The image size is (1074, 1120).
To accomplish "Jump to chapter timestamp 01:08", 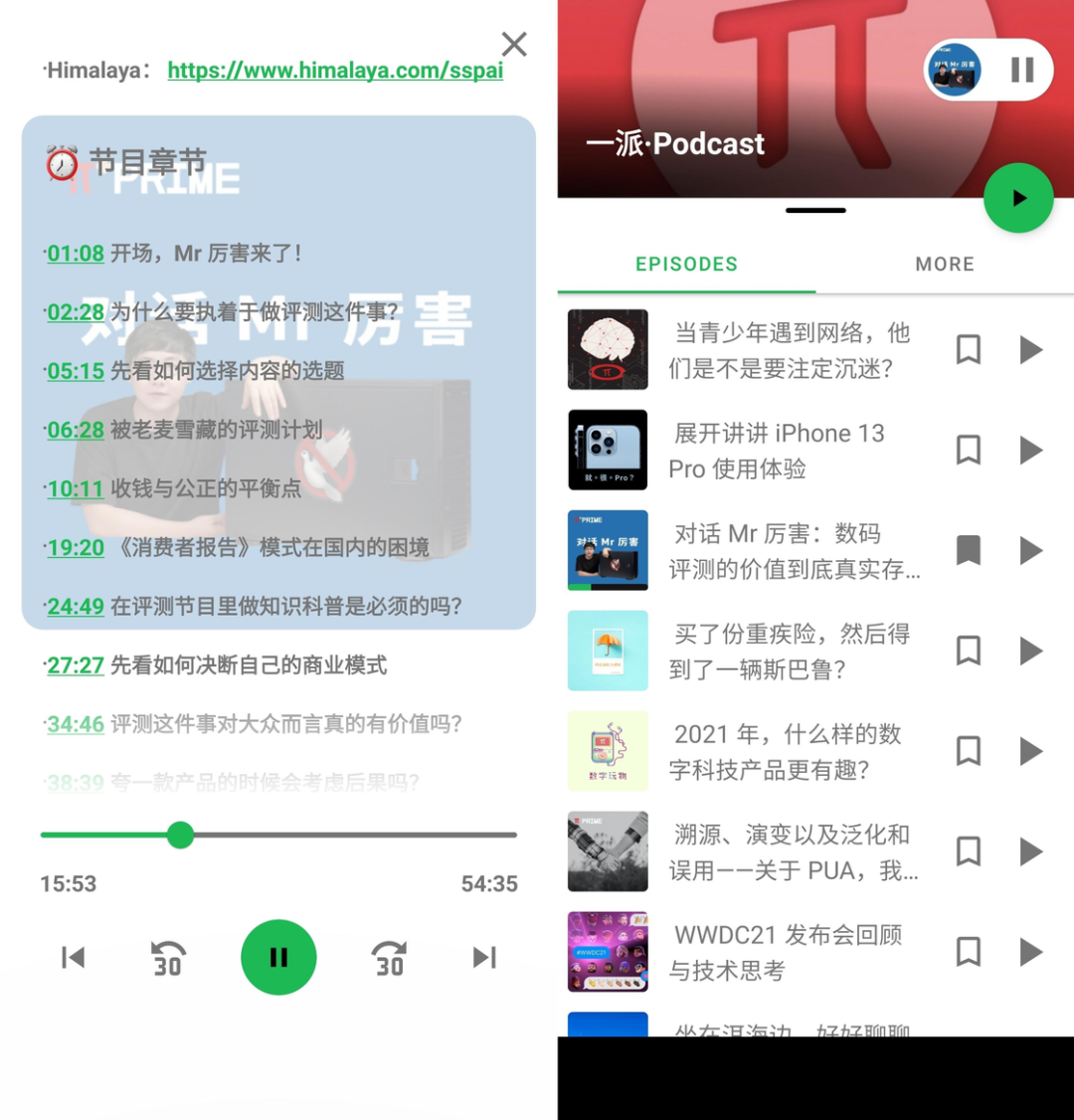I will click(76, 254).
